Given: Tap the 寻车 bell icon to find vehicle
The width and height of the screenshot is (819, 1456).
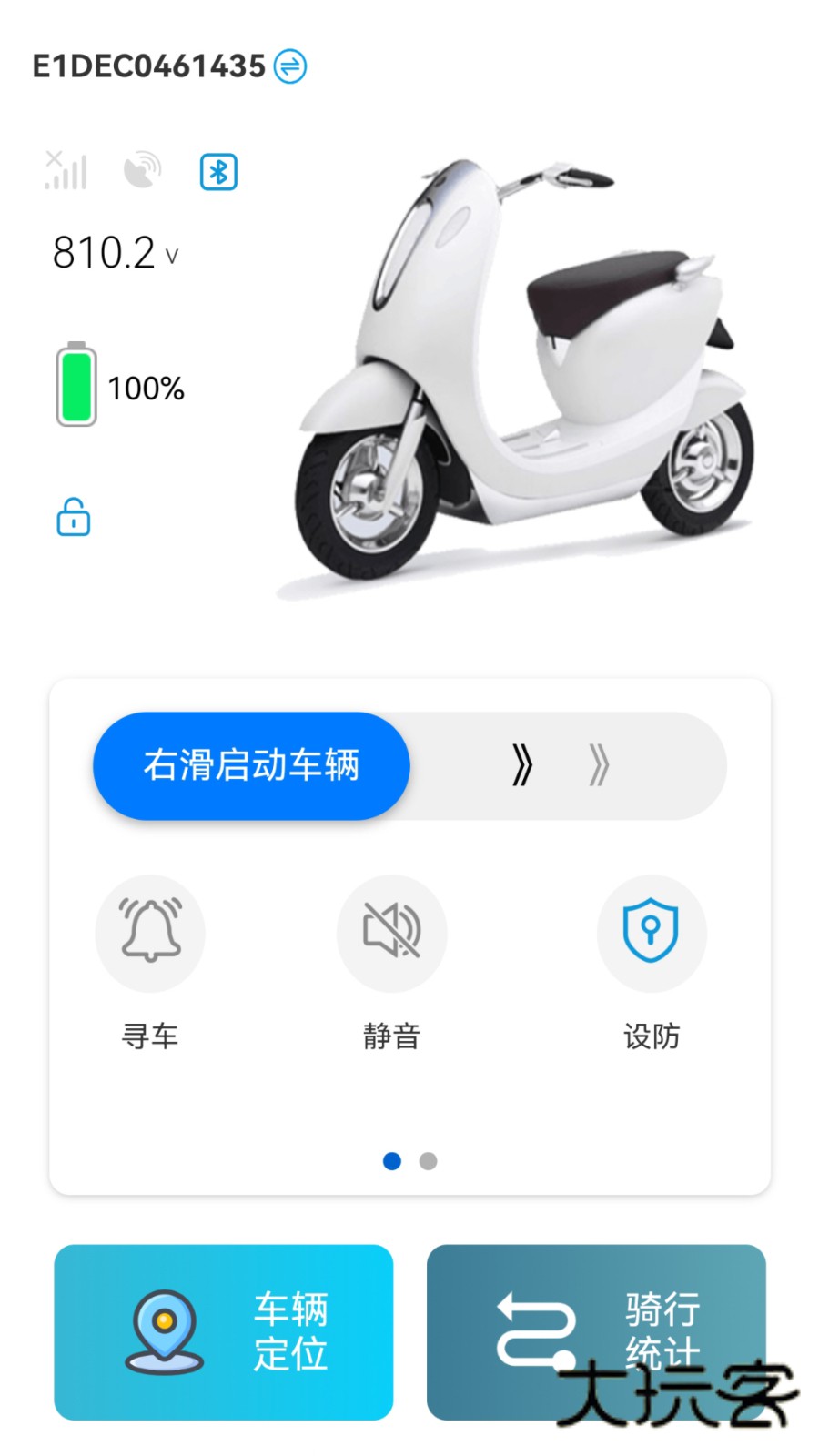Looking at the screenshot, I should point(150,933).
